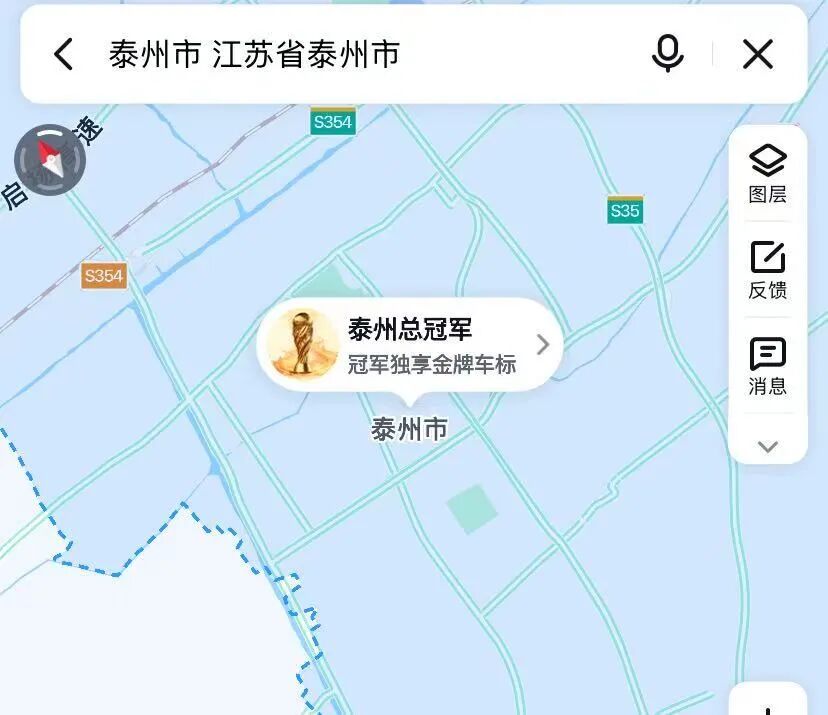Go back using the back arrow
828x715 pixels.
tap(64, 54)
